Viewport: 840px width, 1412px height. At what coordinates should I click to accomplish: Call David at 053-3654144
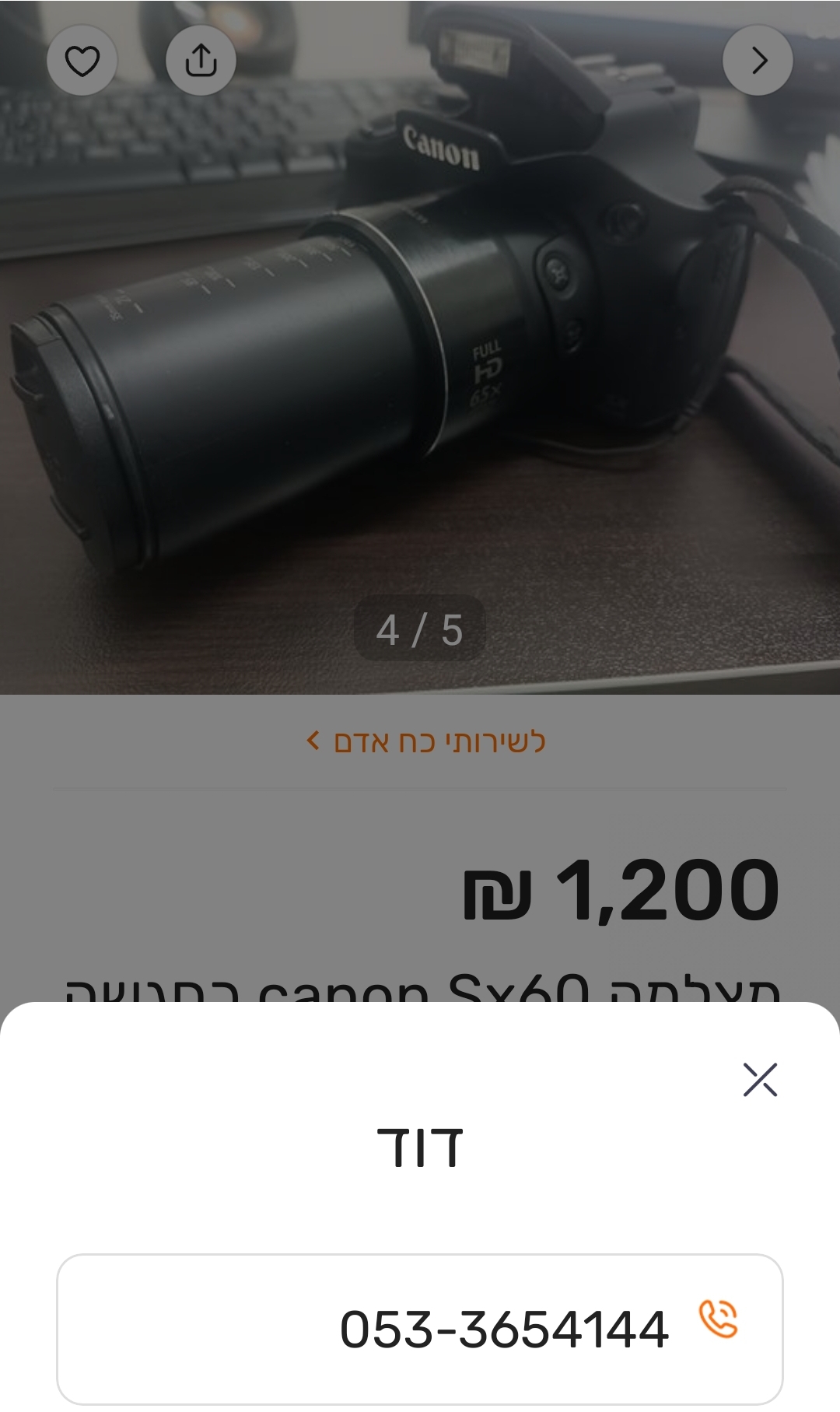[x=420, y=1328]
